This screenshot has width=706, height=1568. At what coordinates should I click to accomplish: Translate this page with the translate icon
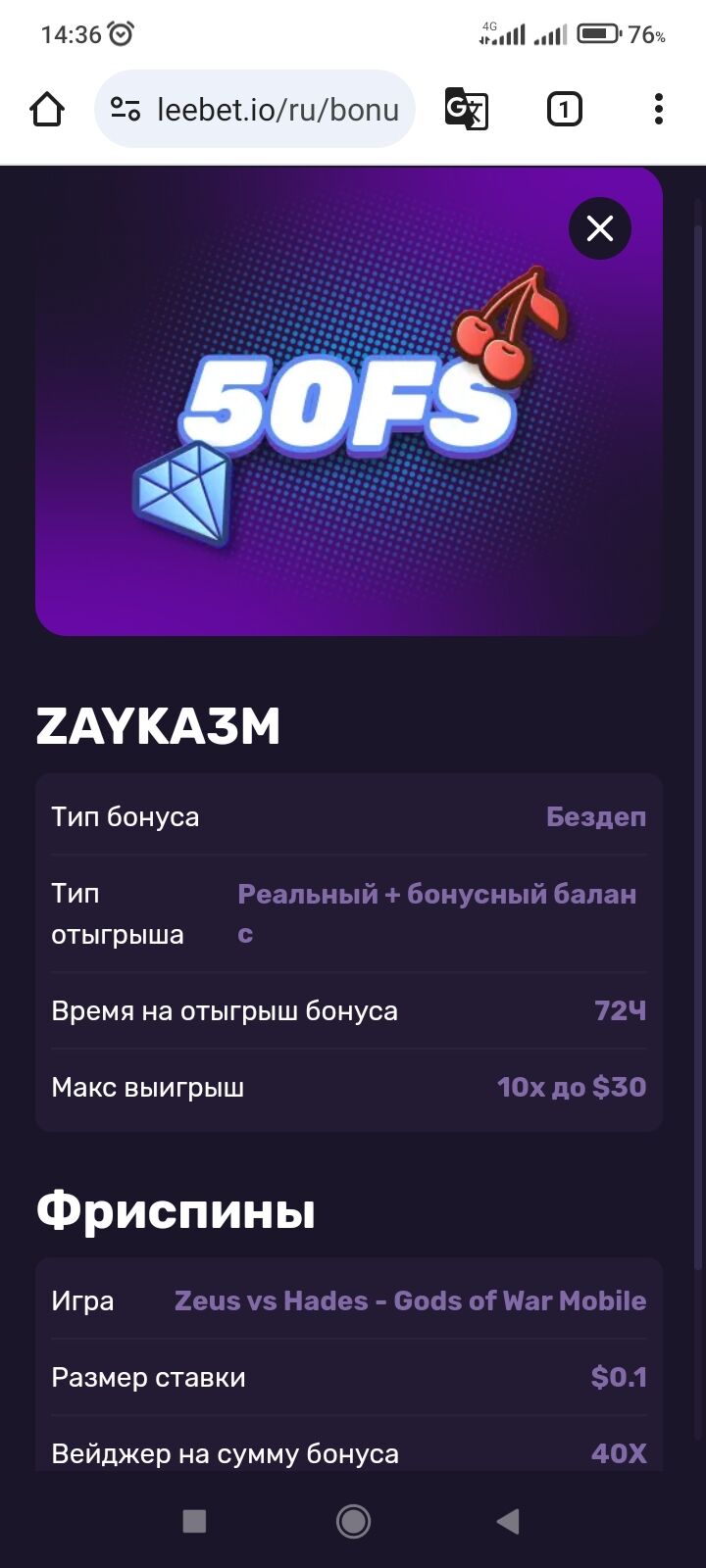(x=466, y=109)
